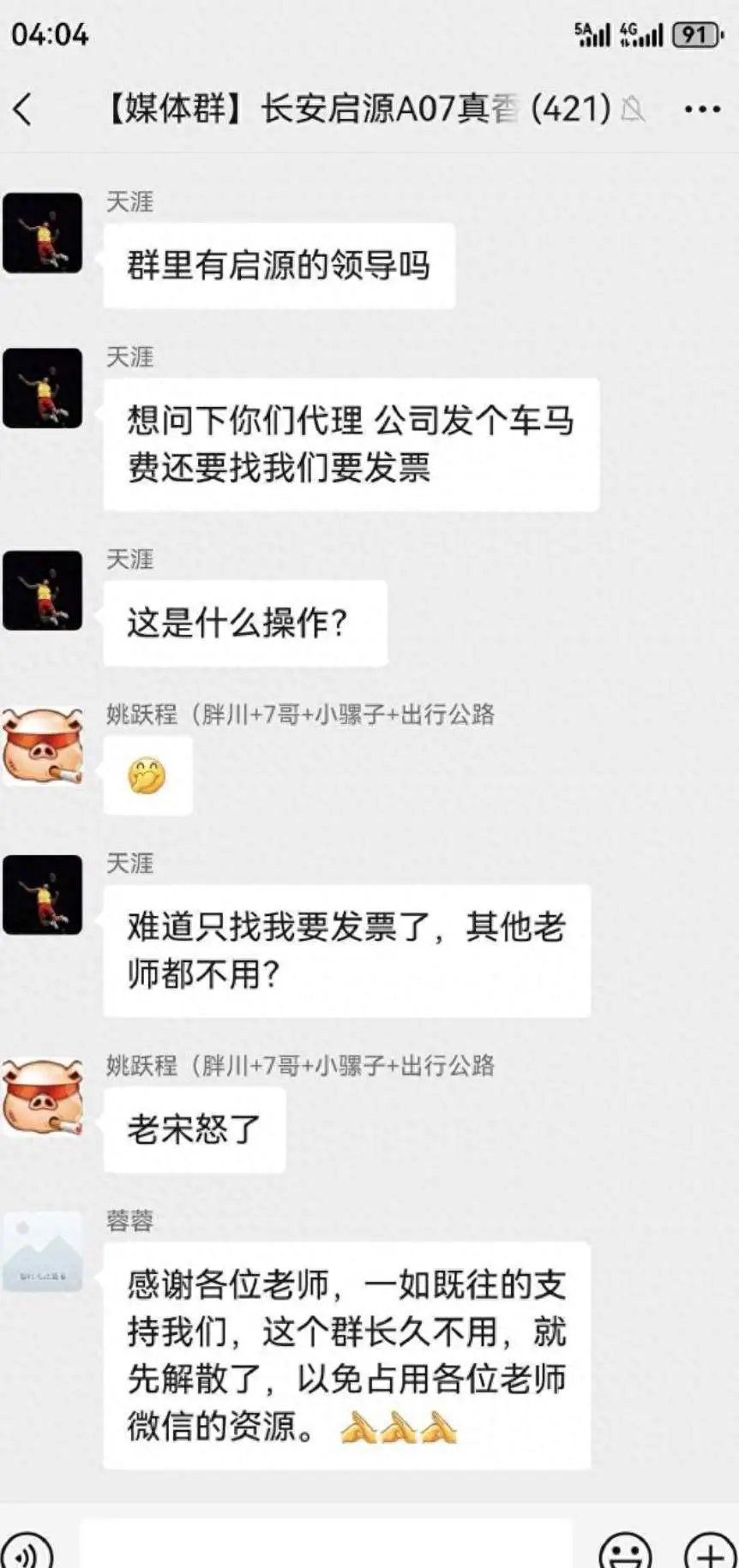Open 姚跃程's avatar beside the thinking emoji

click(43, 746)
